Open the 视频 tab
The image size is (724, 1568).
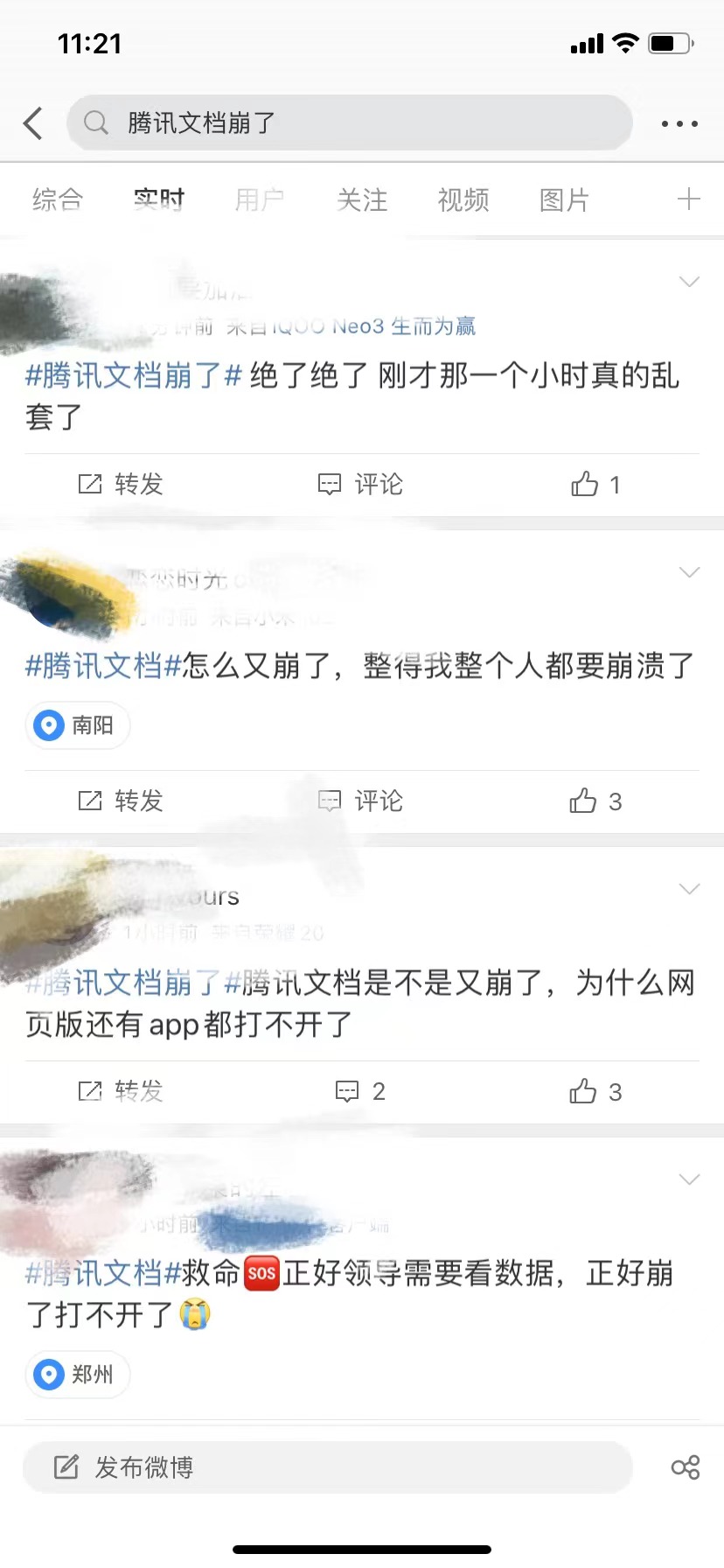(463, 200)
